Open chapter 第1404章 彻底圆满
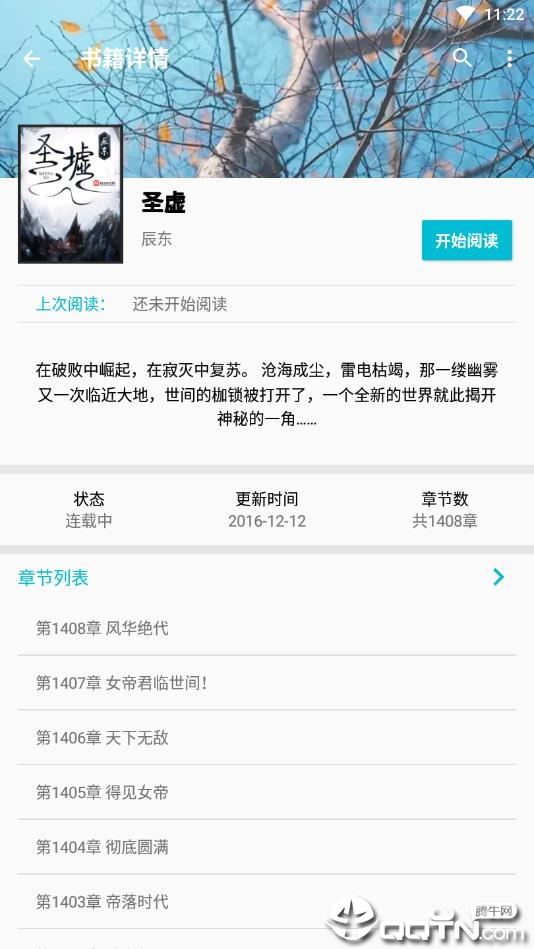Viewport: 534px width, 949px height. (267, 847)
